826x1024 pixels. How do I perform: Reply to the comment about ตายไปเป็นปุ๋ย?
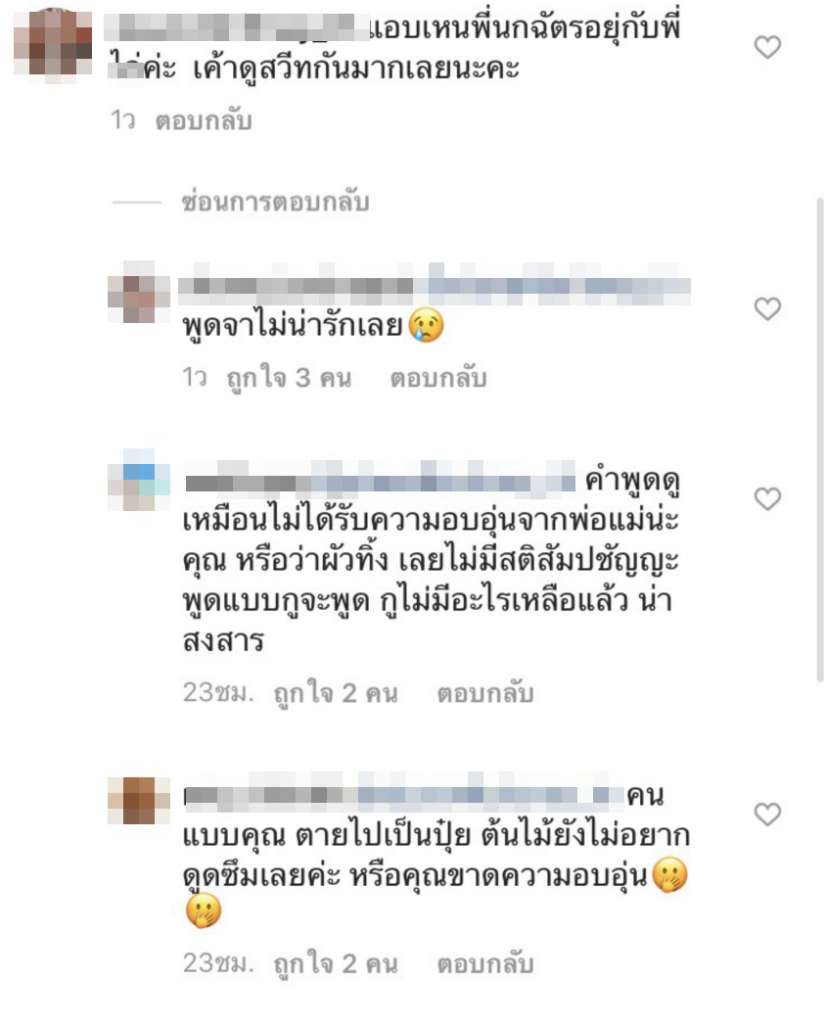point(484,965)
